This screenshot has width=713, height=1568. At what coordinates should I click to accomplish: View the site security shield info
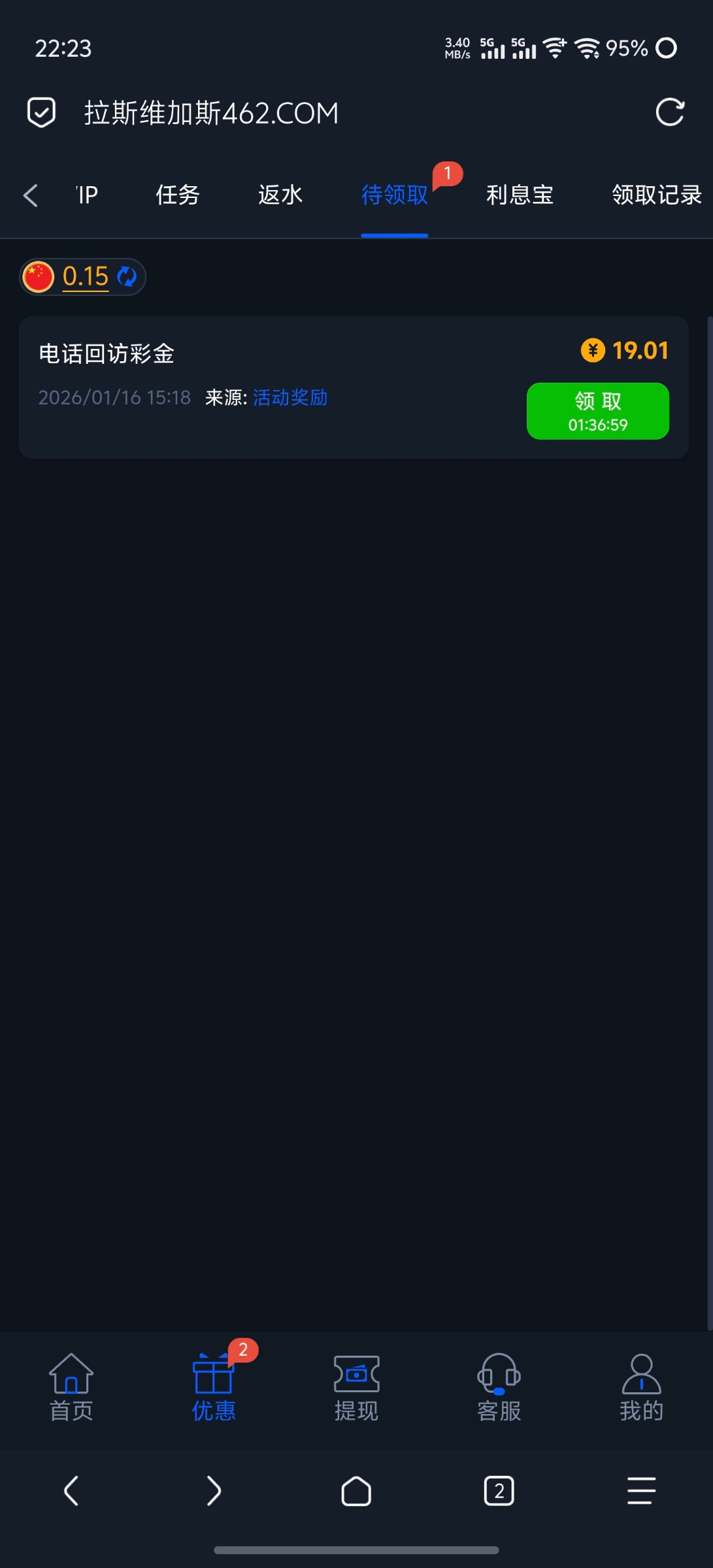[41, 112]
